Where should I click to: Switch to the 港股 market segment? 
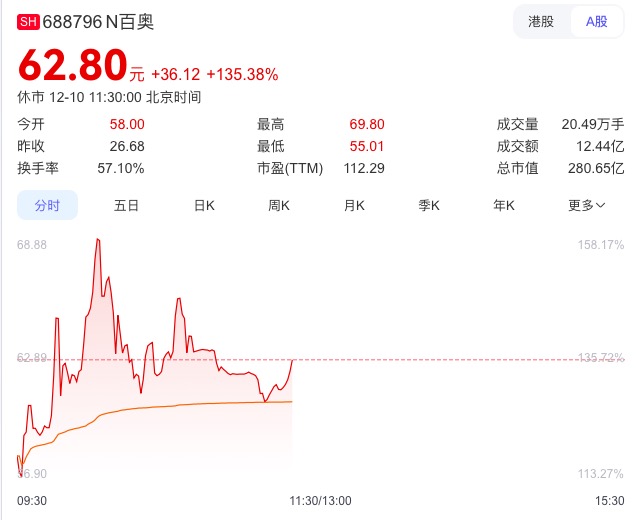point(541,22)
